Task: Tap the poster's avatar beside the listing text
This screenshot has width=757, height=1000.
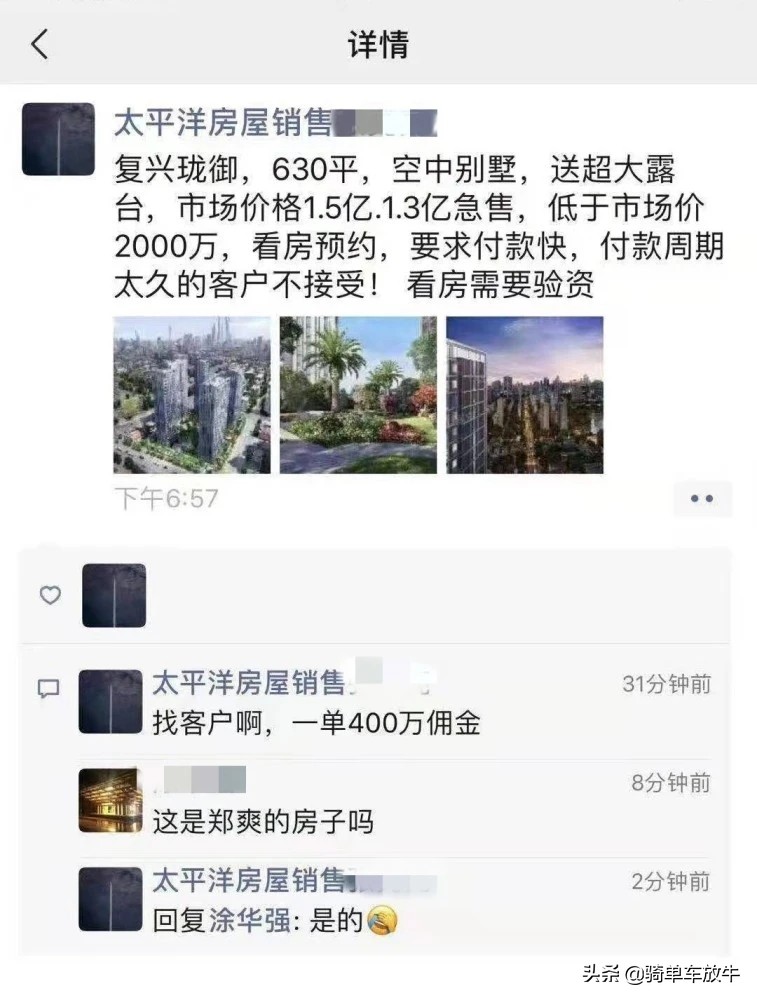Action: [57, 138]
